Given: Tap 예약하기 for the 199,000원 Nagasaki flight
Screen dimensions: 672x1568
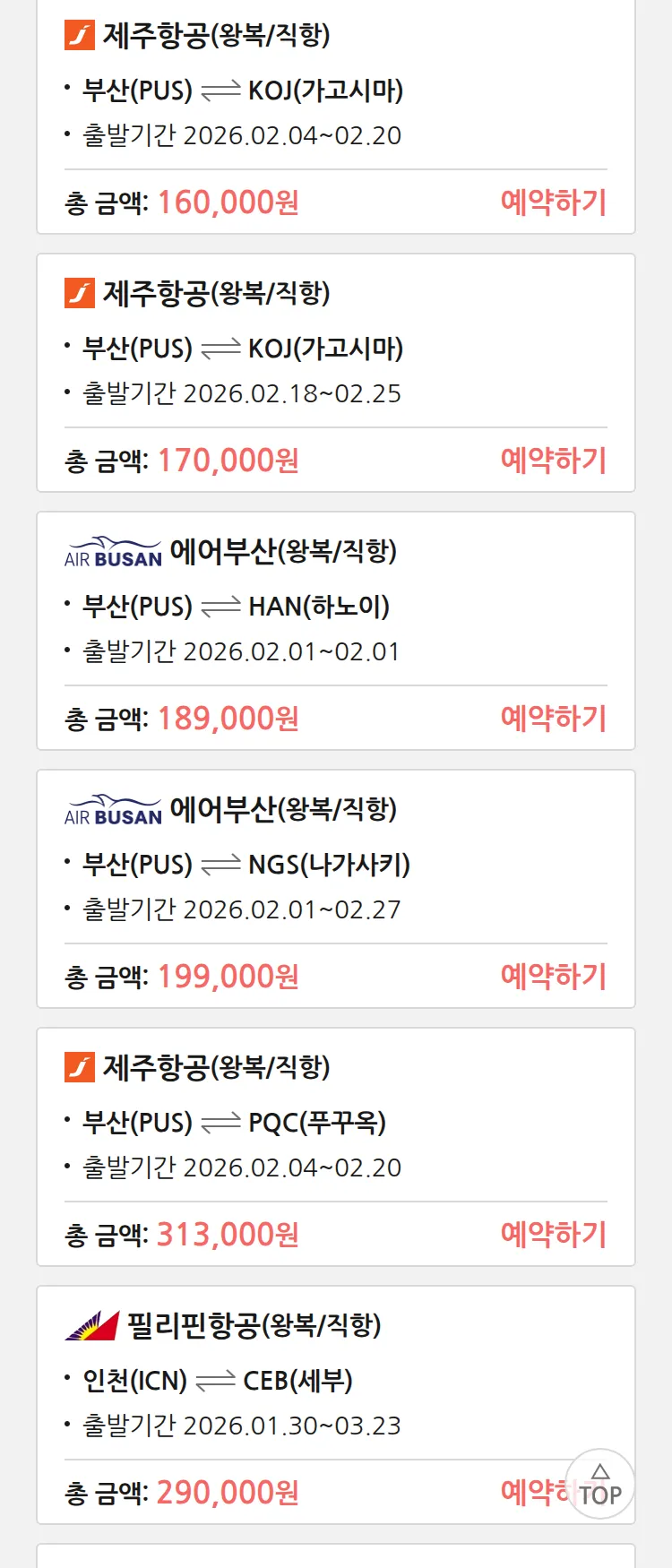Looking at the screenshot, I should click(x=553, y=977).
